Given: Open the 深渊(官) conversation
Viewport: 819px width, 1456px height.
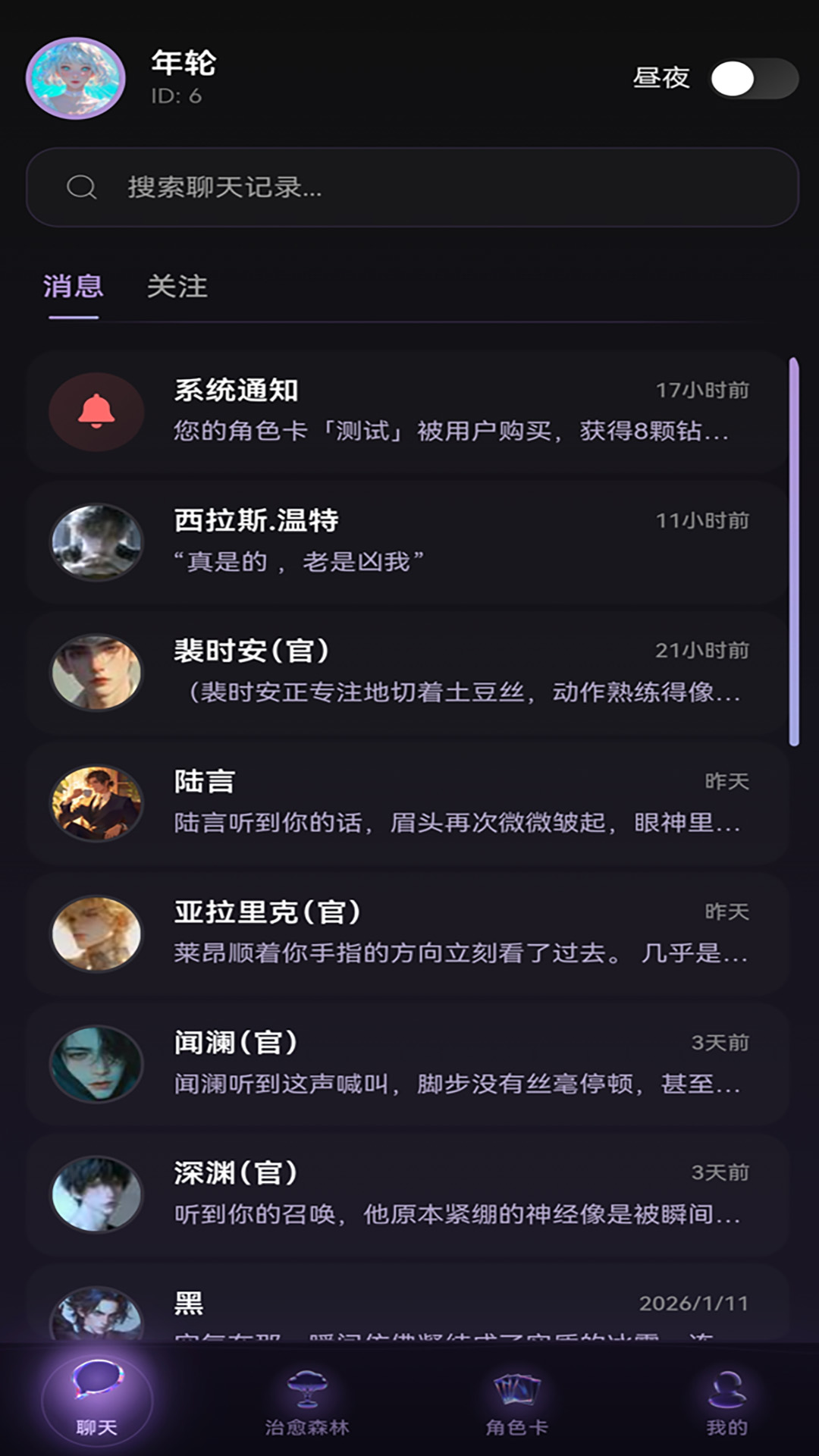Looking at the screenshot, I should 409,1193.
